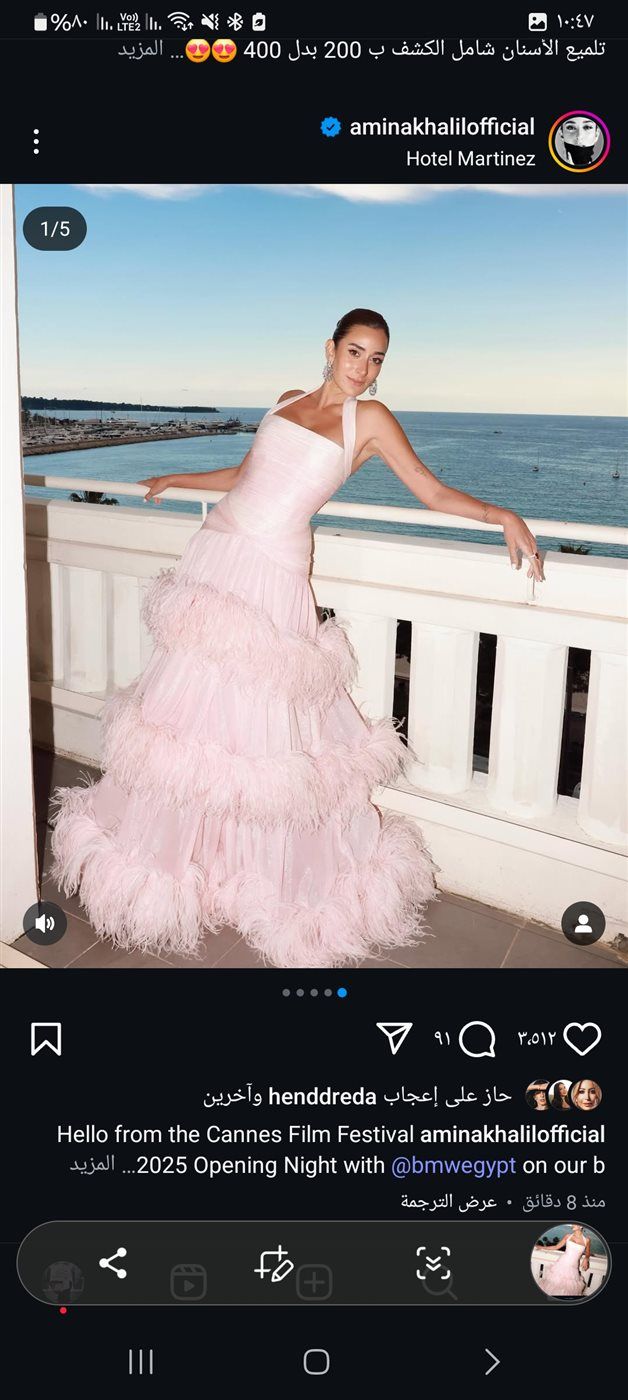628x1400 pixels.
Task: Open aminakhalilofficial's profile picture story
Action: tap(579, 142)
